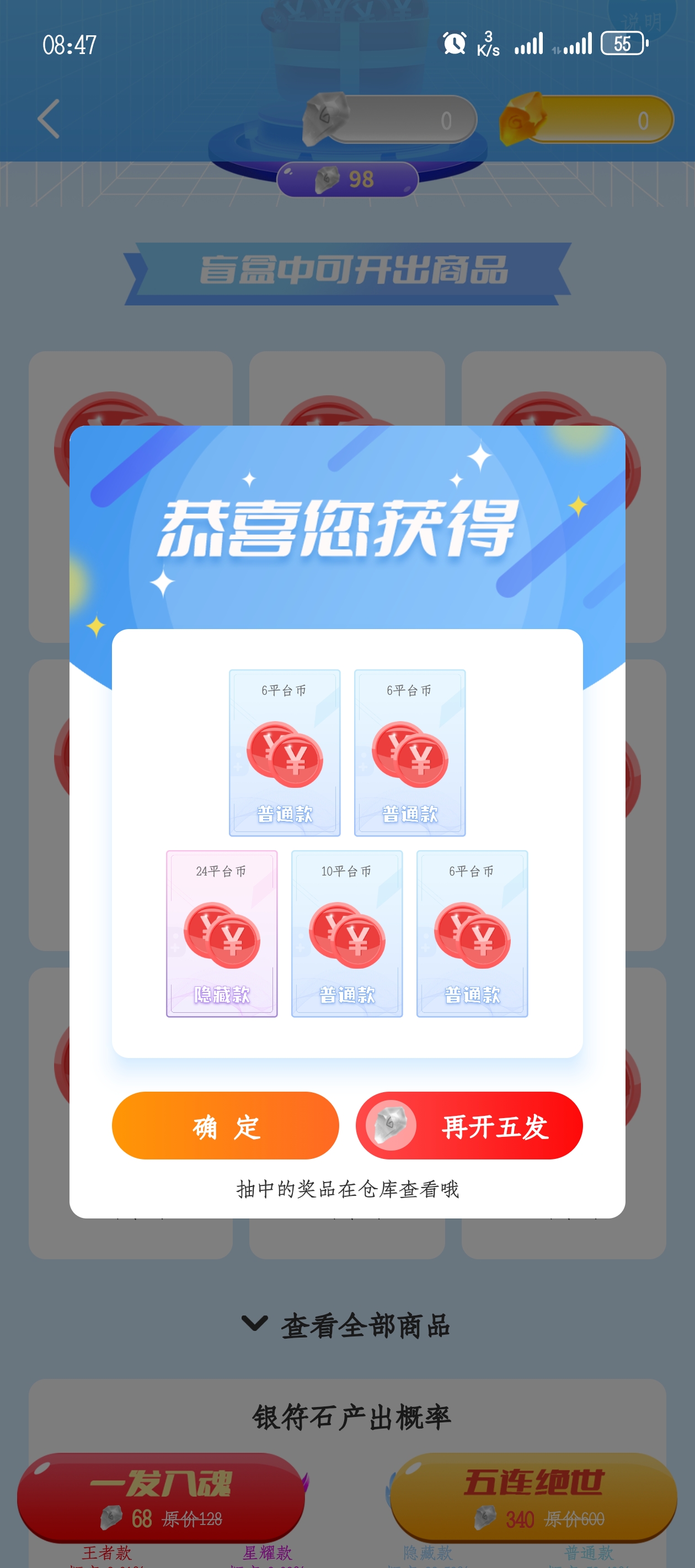Open the 24平台币 hidden prize card
695x1568 pixels.
[x=222, y=933]
